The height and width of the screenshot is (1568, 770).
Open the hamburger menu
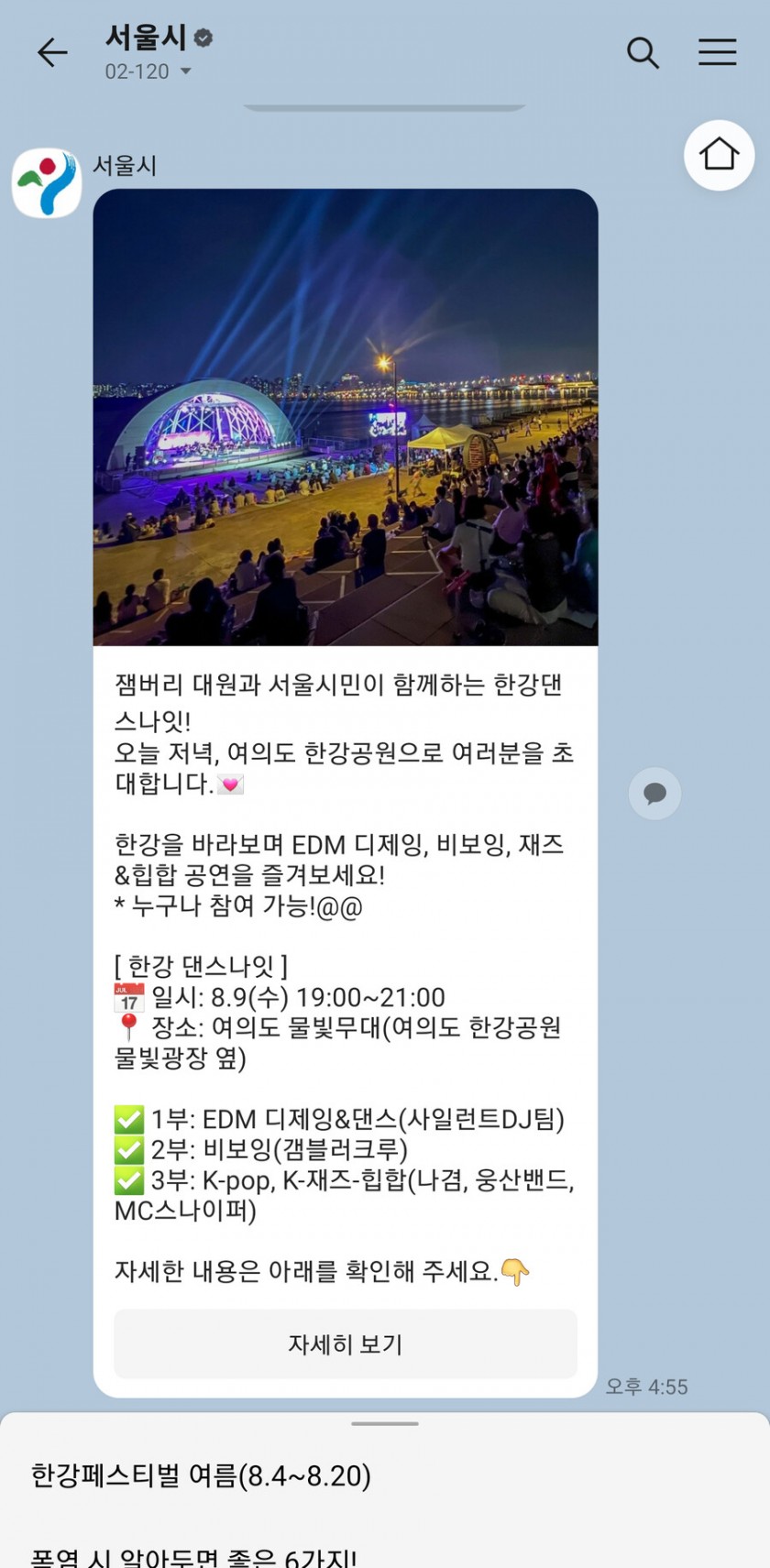point(717,52)
